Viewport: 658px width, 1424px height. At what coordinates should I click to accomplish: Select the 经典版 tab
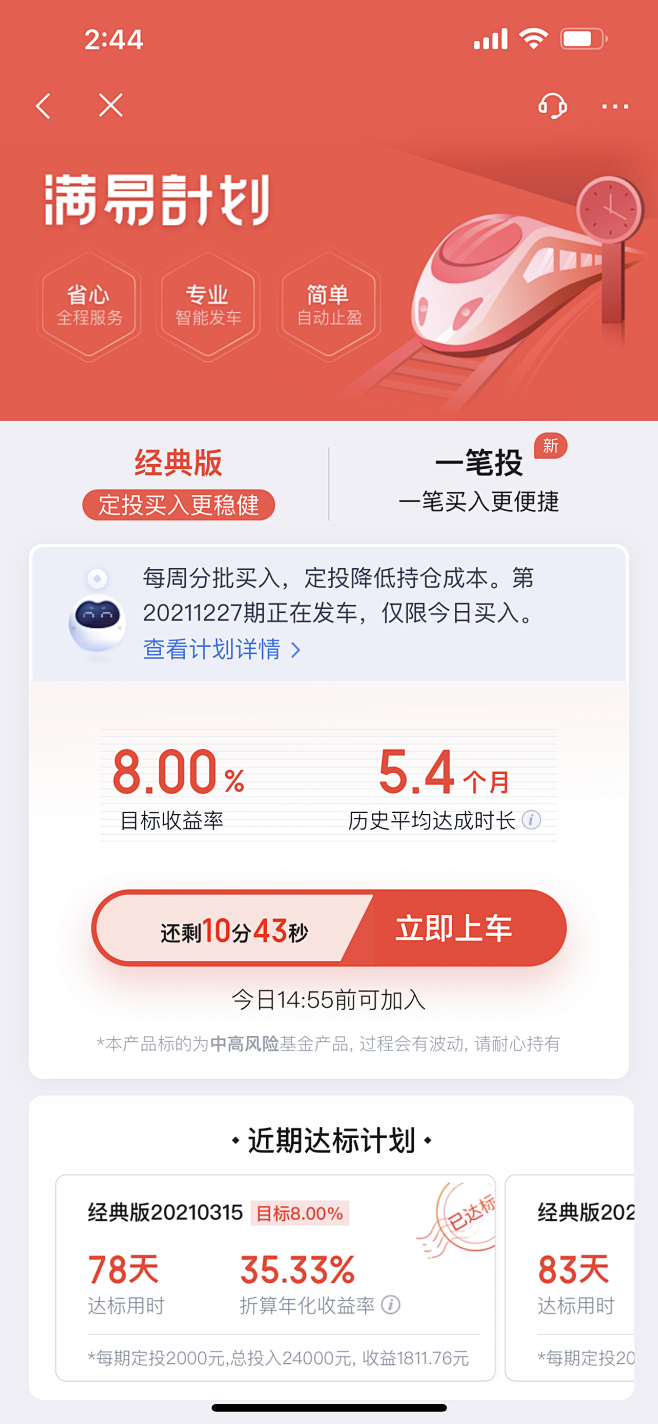click(178, 482)
